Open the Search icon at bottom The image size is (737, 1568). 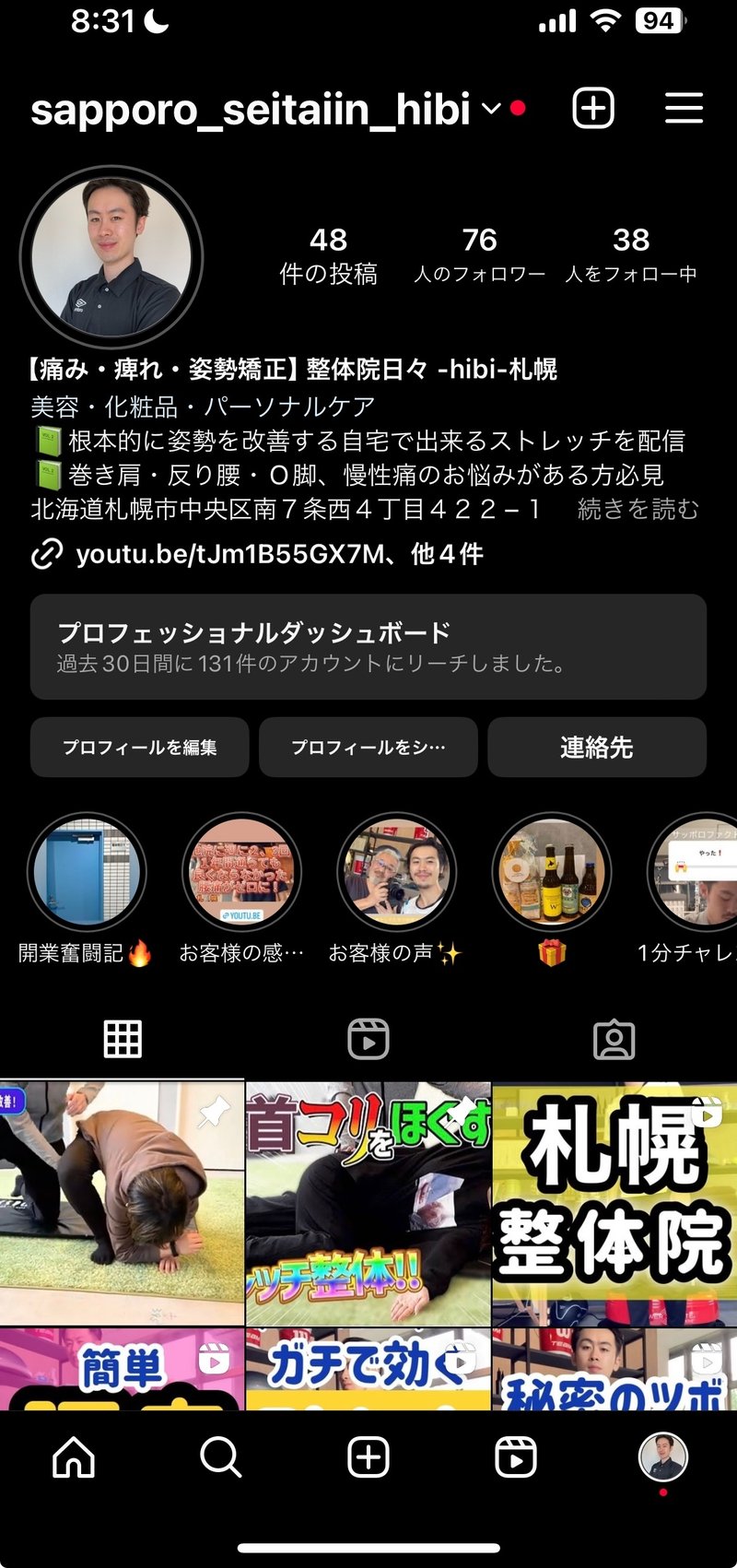tap(221, 1458)
